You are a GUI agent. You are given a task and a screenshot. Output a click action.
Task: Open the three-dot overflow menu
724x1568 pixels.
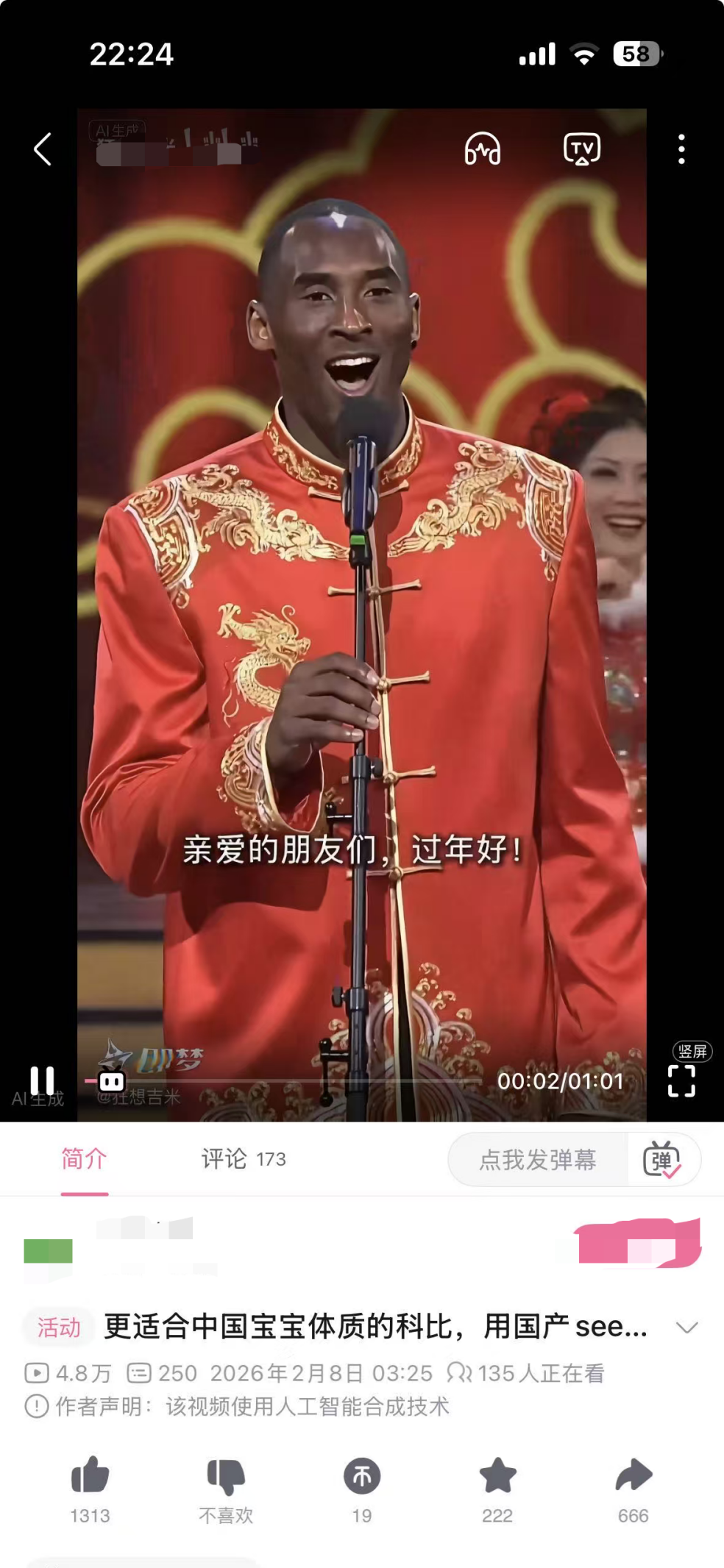(x=681, y=149)
